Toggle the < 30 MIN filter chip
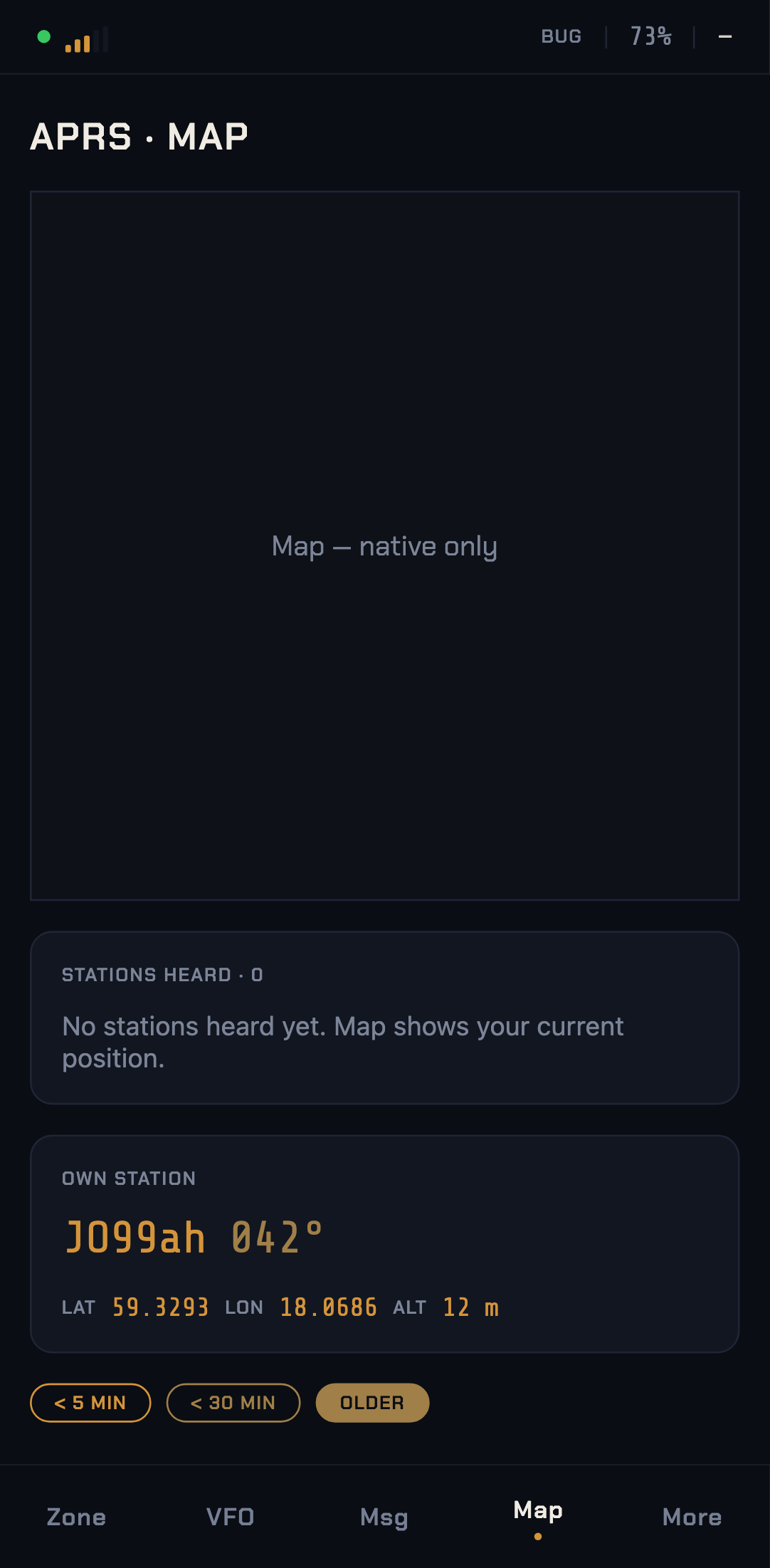The width and height of the screenshot is (770, 1568). pyautogui.click(x=233, y=1403)
